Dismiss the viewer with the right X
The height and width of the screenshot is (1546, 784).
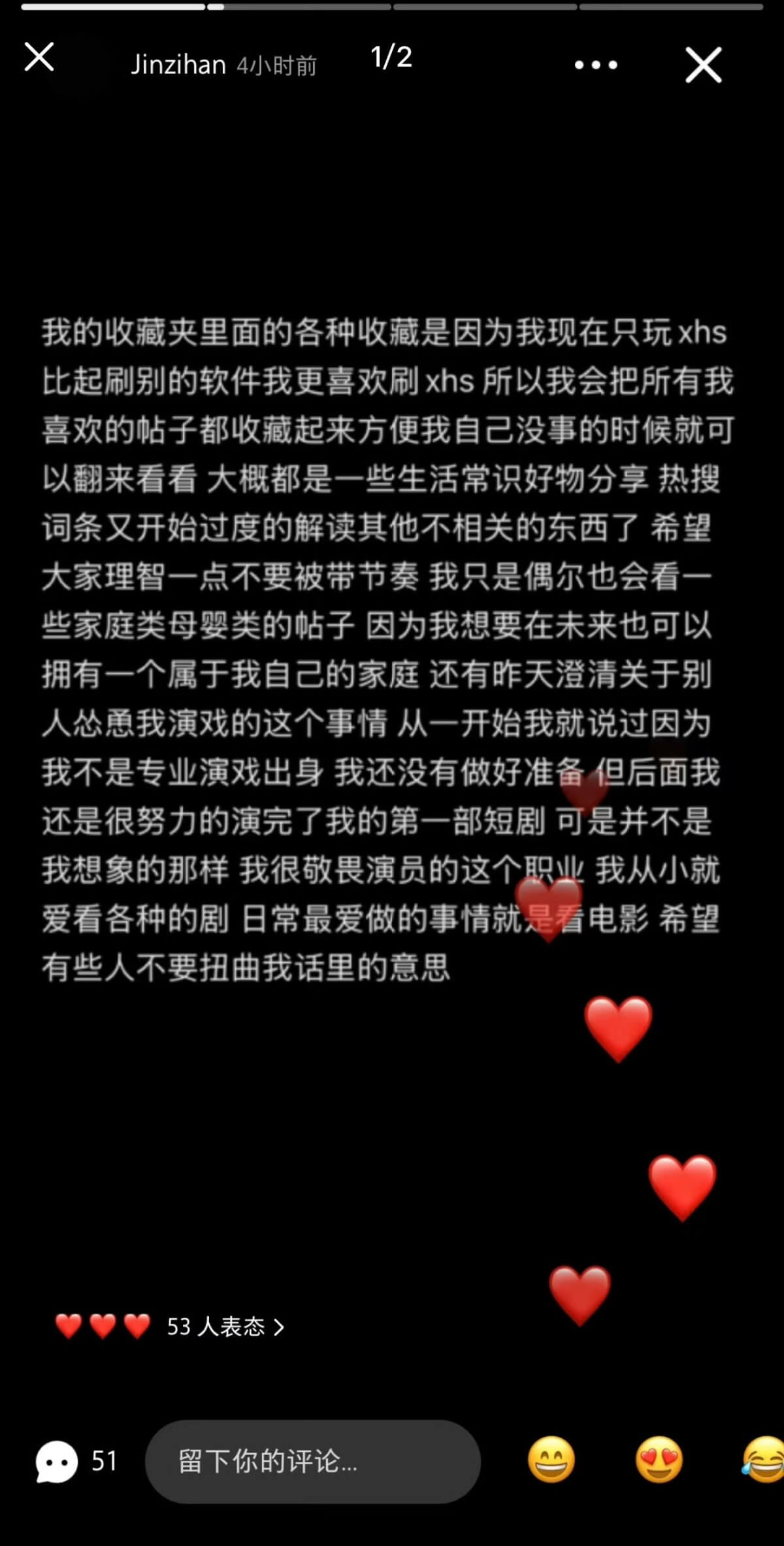coord(703,65)
